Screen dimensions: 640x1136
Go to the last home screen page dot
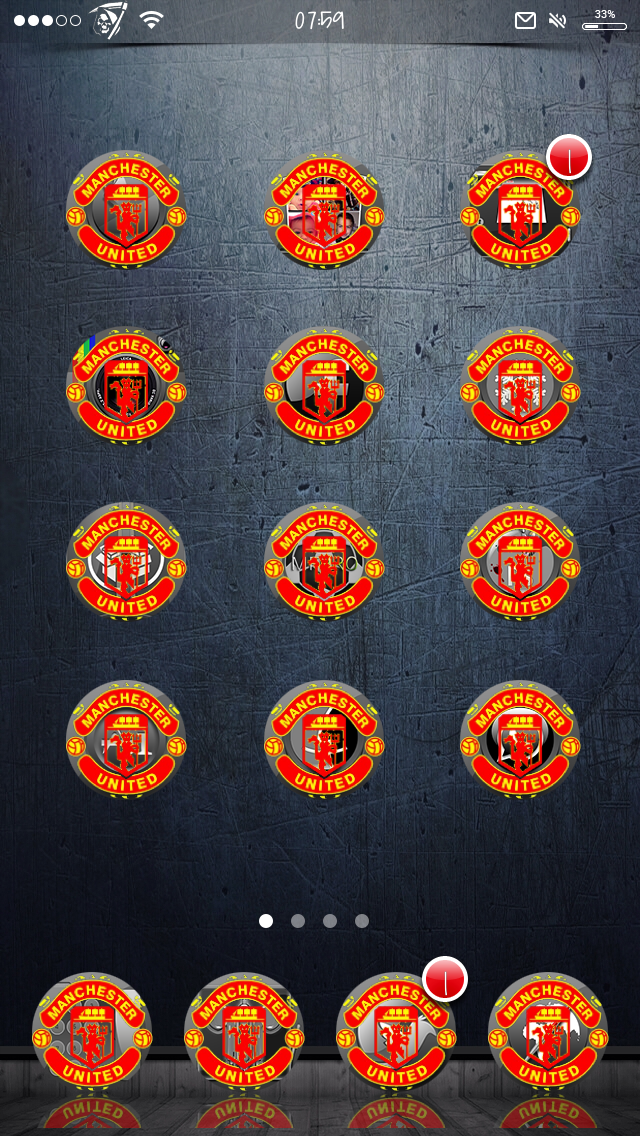click(x=362, y=921)
